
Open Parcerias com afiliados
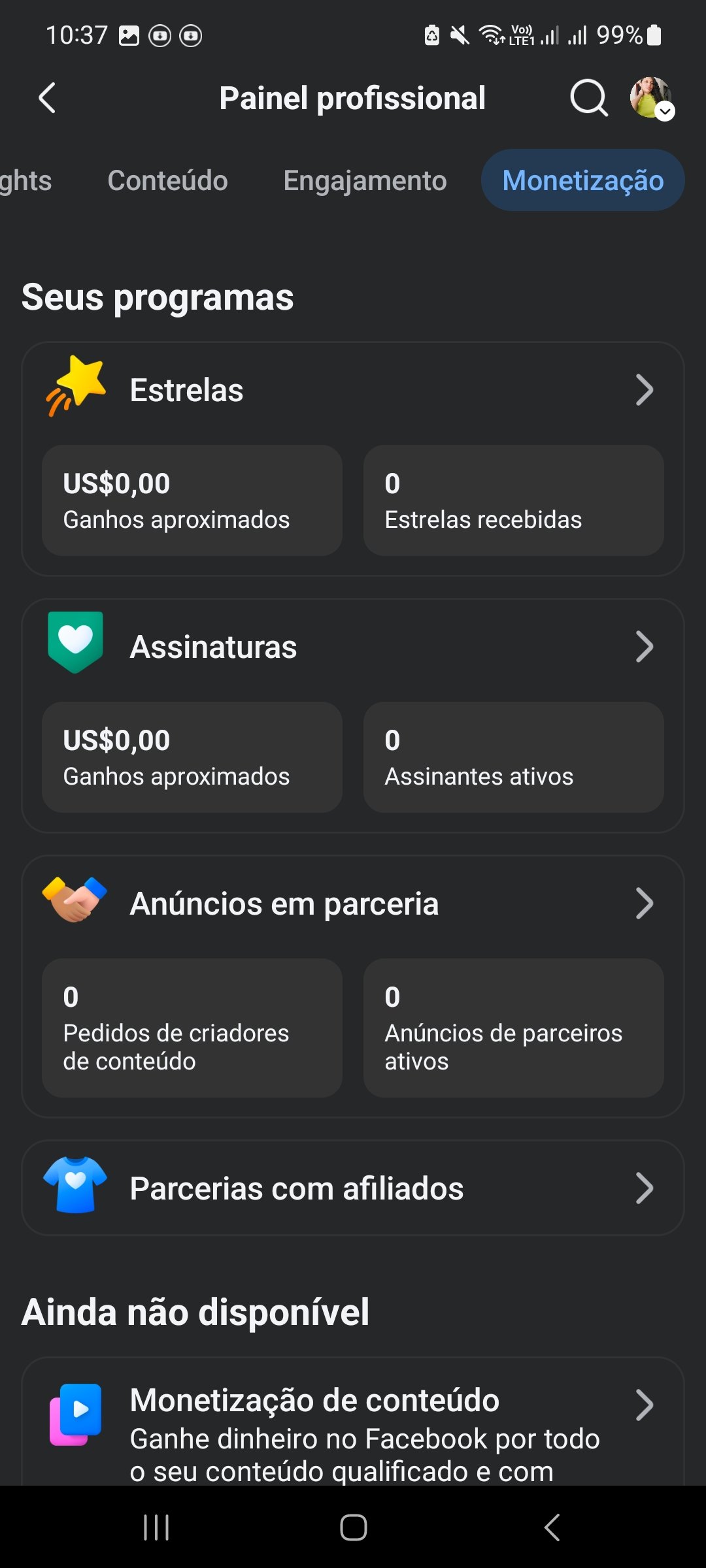353,1188
